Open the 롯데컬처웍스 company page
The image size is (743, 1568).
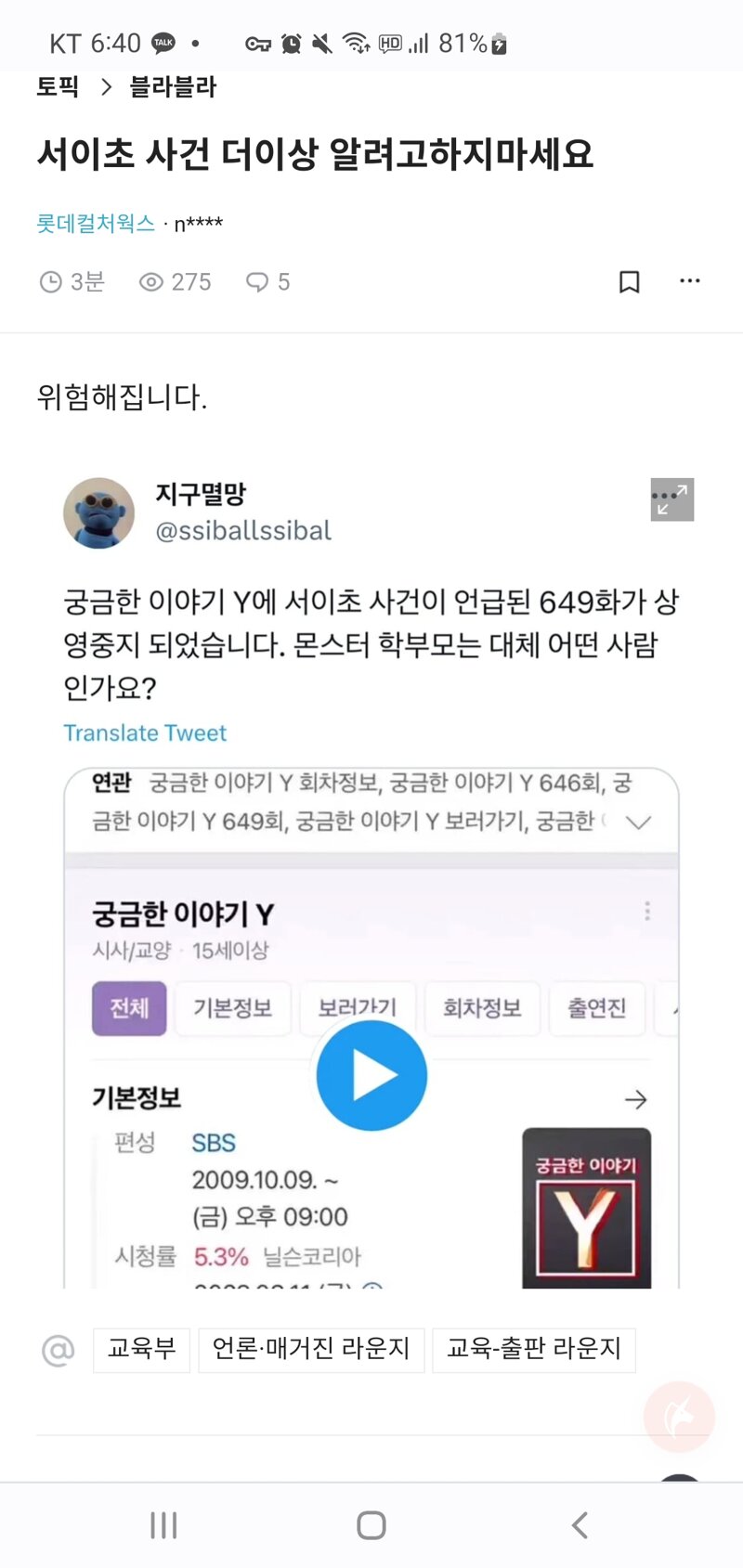point(96,224)
